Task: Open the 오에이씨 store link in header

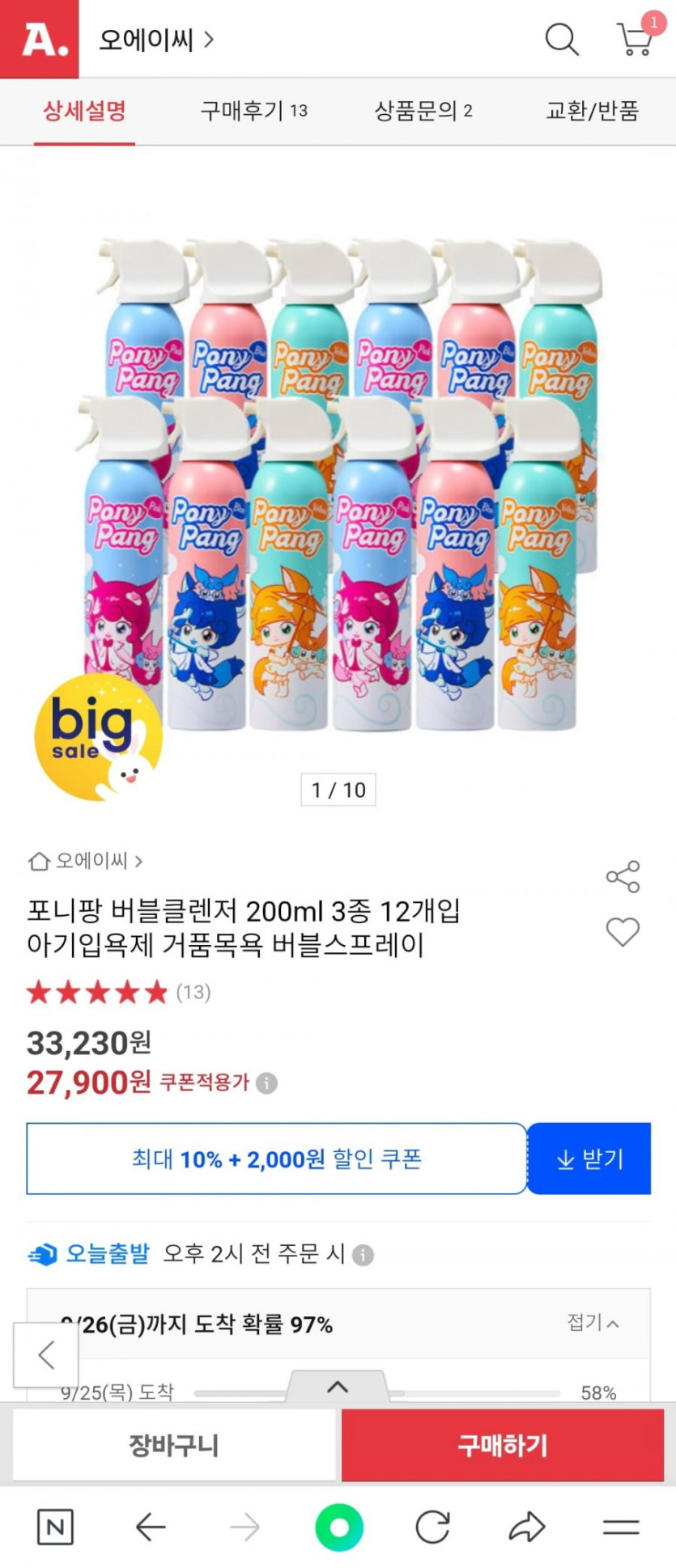Action: 156,39
